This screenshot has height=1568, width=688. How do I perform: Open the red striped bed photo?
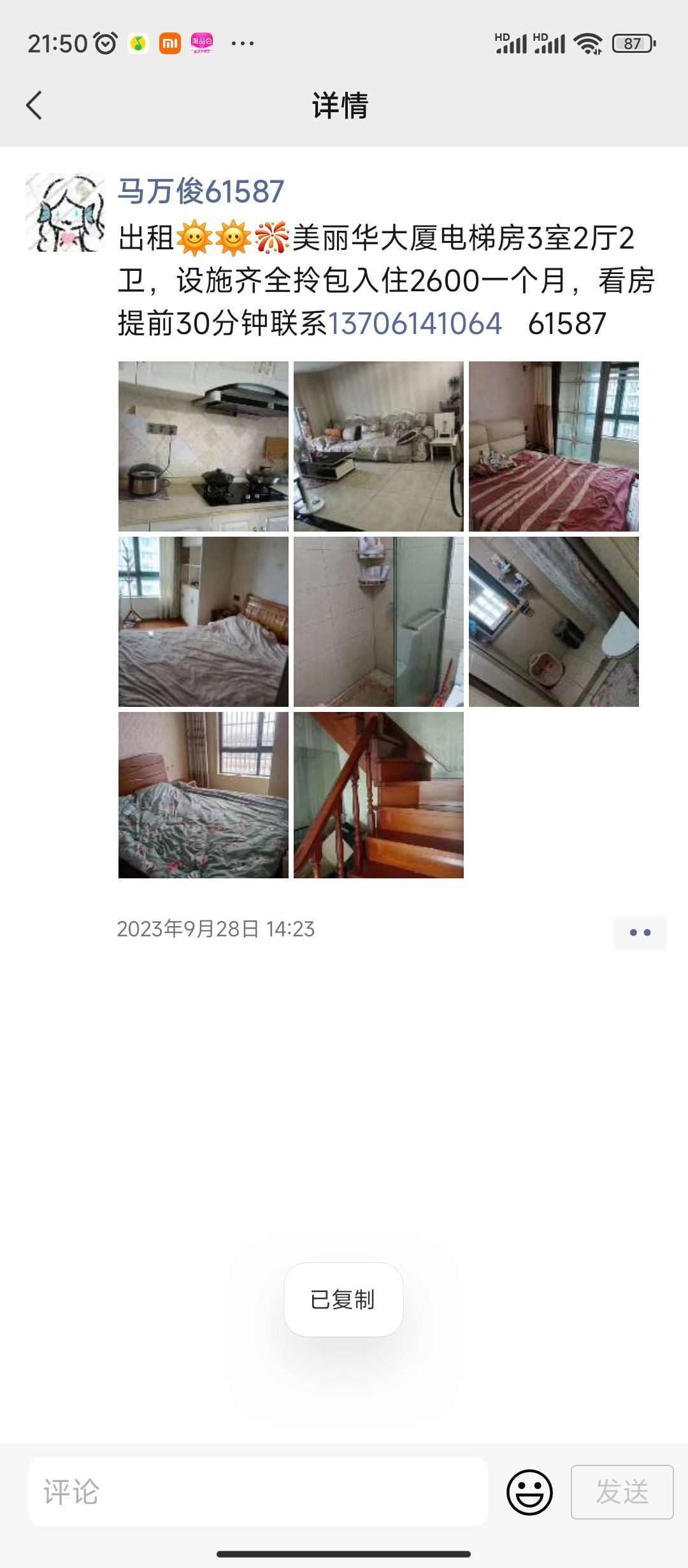[x=554, y=446]
